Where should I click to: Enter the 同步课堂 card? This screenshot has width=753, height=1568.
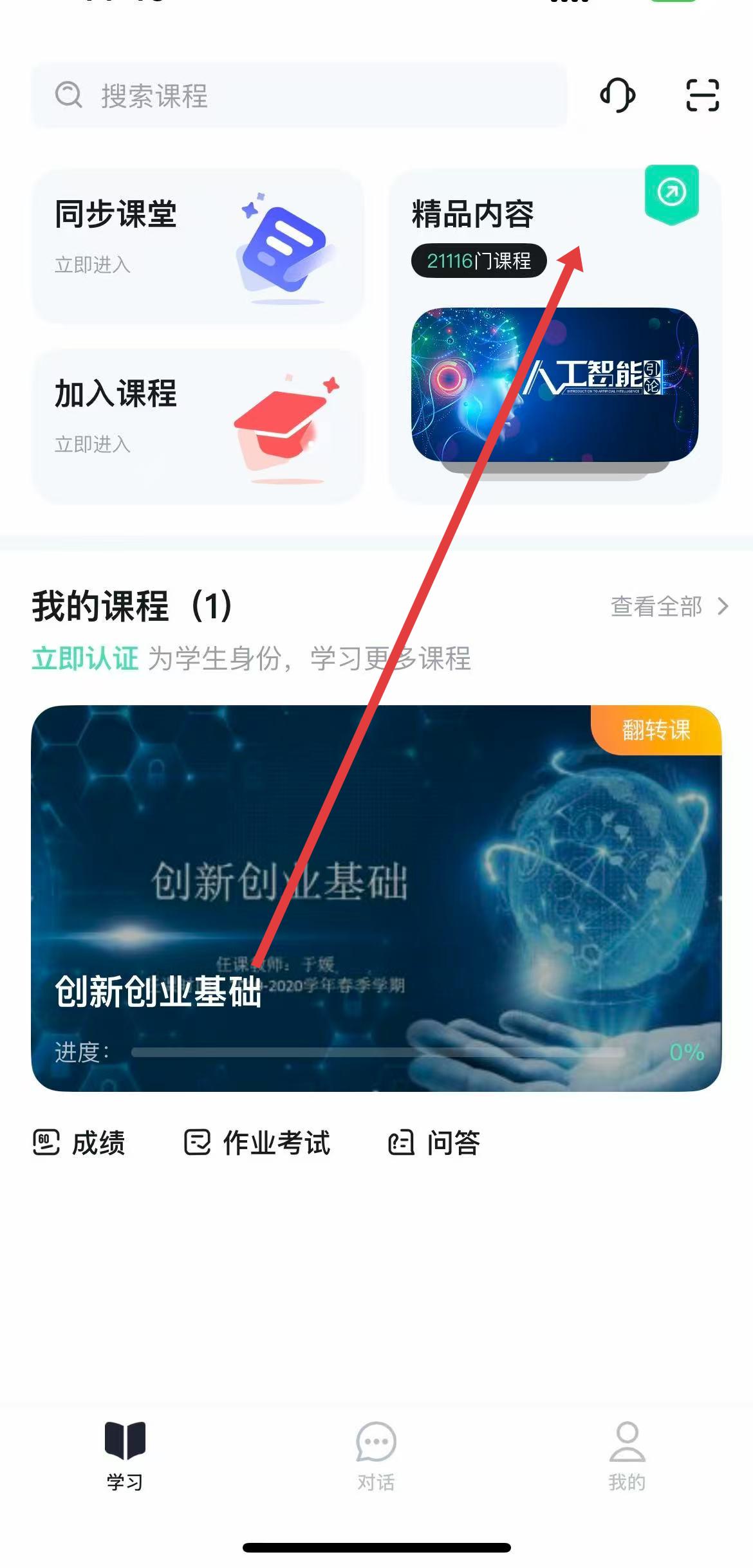point(198,246)
